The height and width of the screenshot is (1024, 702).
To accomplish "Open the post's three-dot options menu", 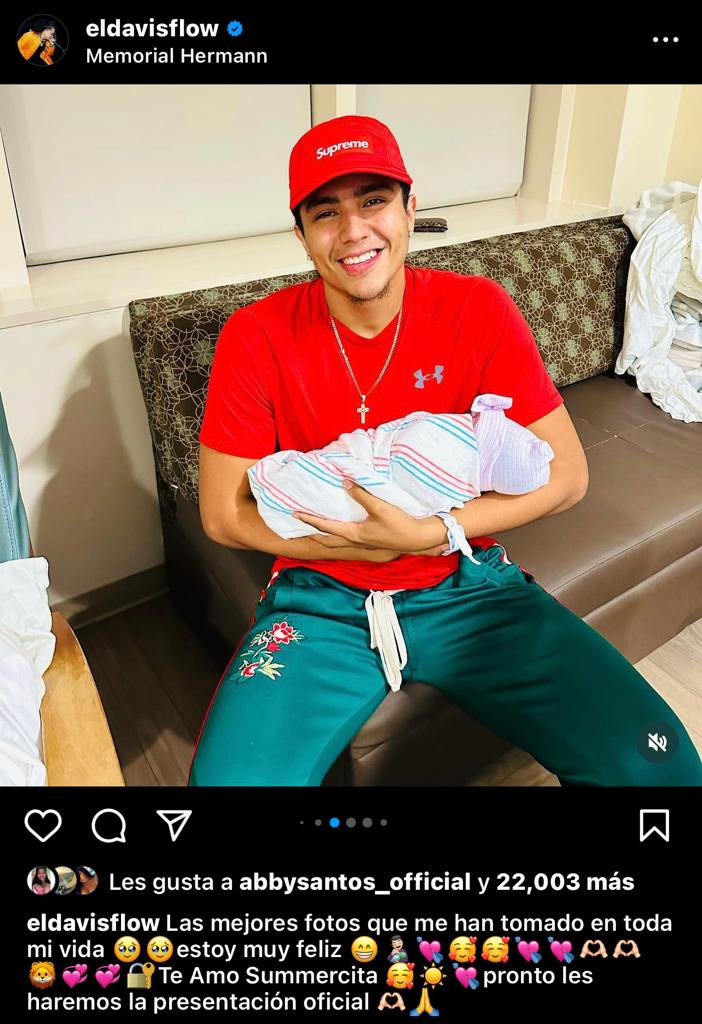I will pyautogui.click(x=665, y=40).
